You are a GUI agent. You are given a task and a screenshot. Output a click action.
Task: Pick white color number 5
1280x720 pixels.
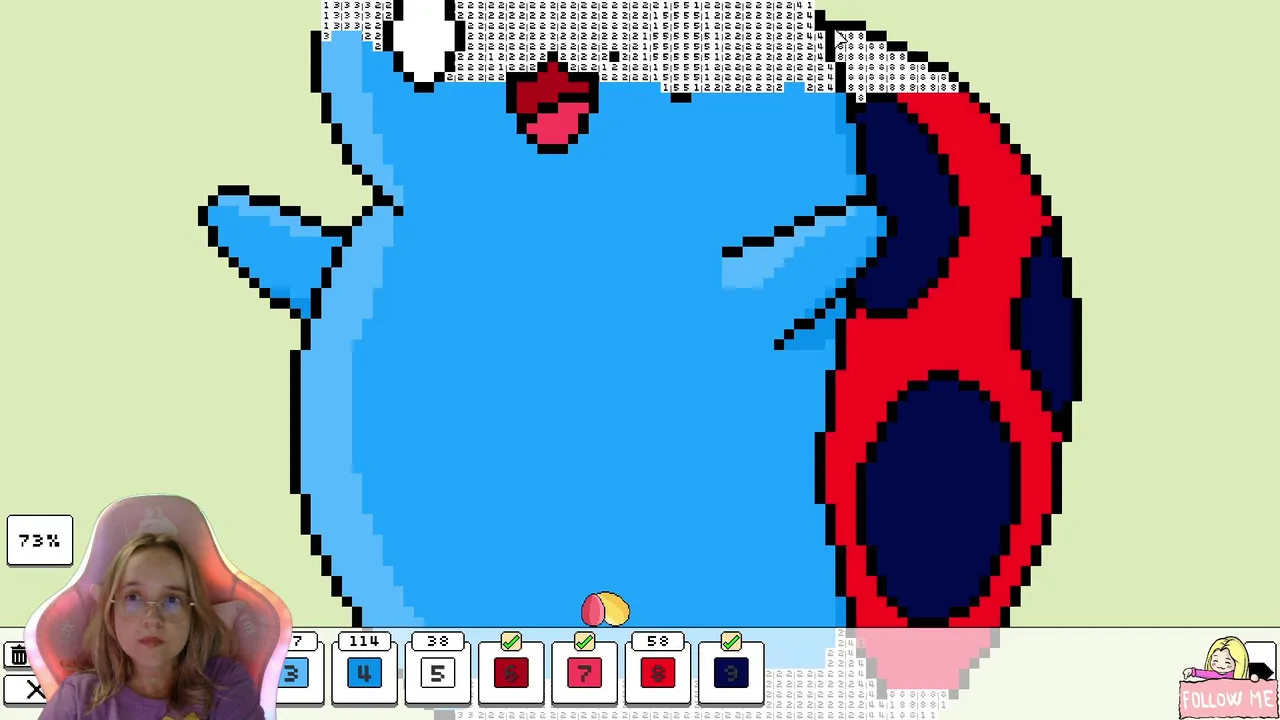(437, 674)
